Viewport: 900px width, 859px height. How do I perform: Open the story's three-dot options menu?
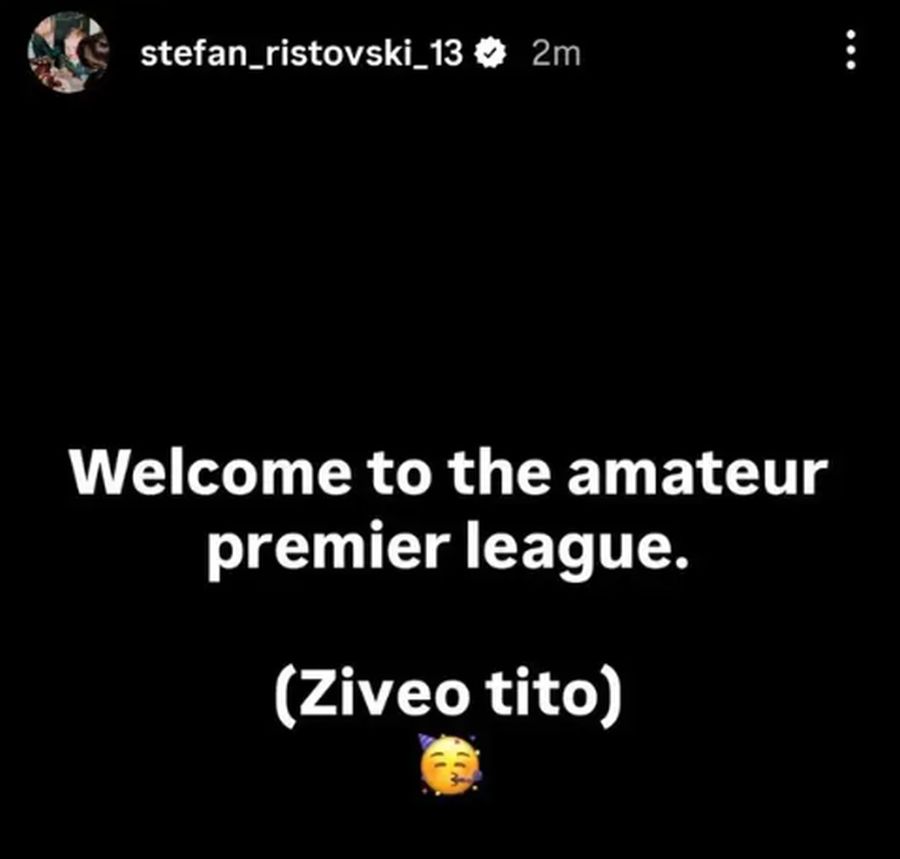(851, 50)
